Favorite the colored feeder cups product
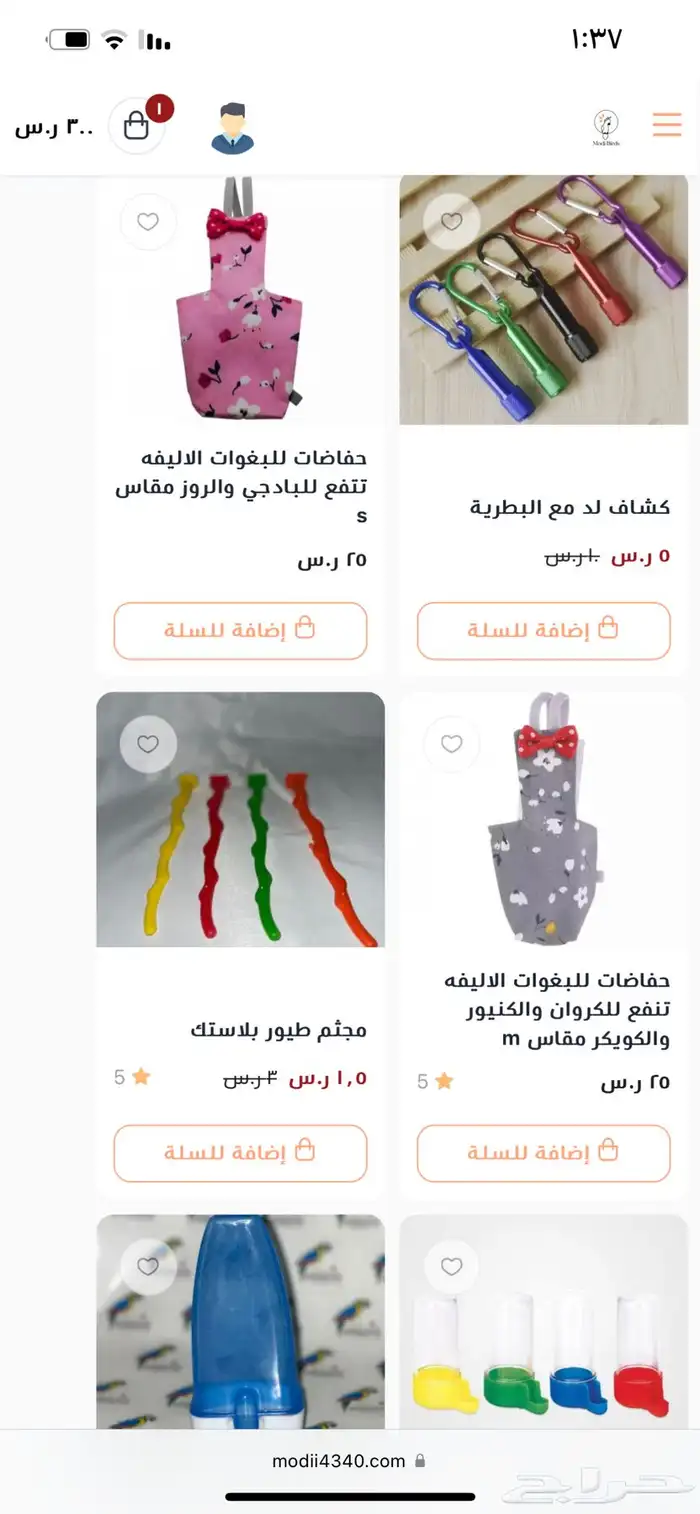Image resolution: width=700 pixels, height=1514 pixels. pos(452,1267)
